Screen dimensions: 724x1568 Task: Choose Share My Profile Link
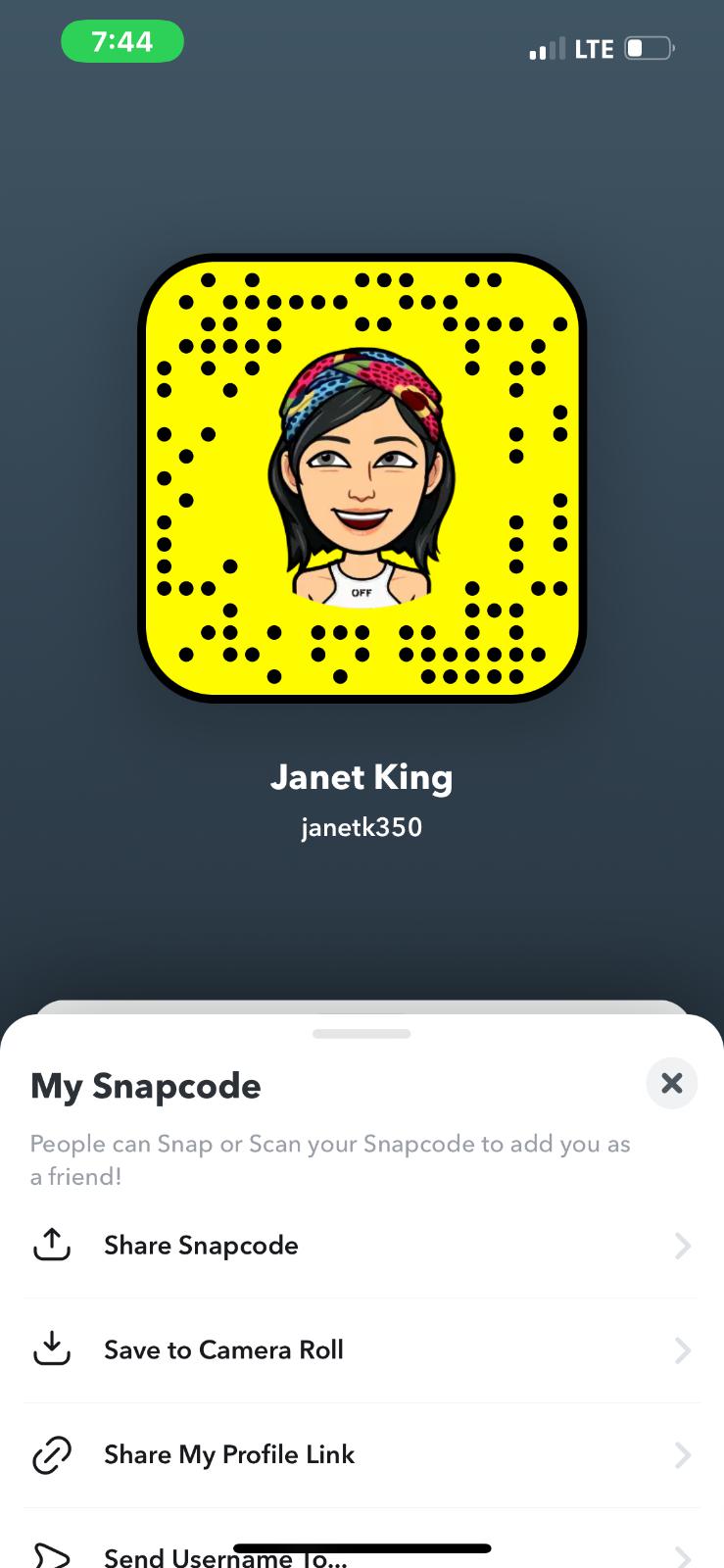coord(229,1455)
